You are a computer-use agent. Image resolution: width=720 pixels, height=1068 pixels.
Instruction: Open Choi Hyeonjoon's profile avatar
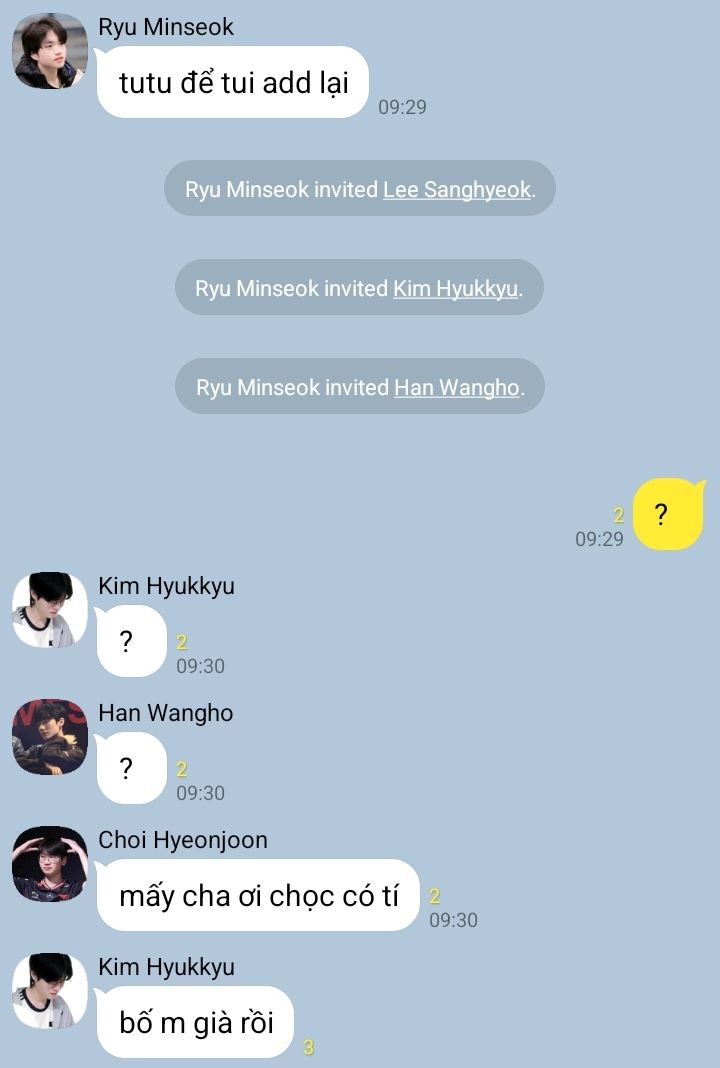[x=50, y=864]
